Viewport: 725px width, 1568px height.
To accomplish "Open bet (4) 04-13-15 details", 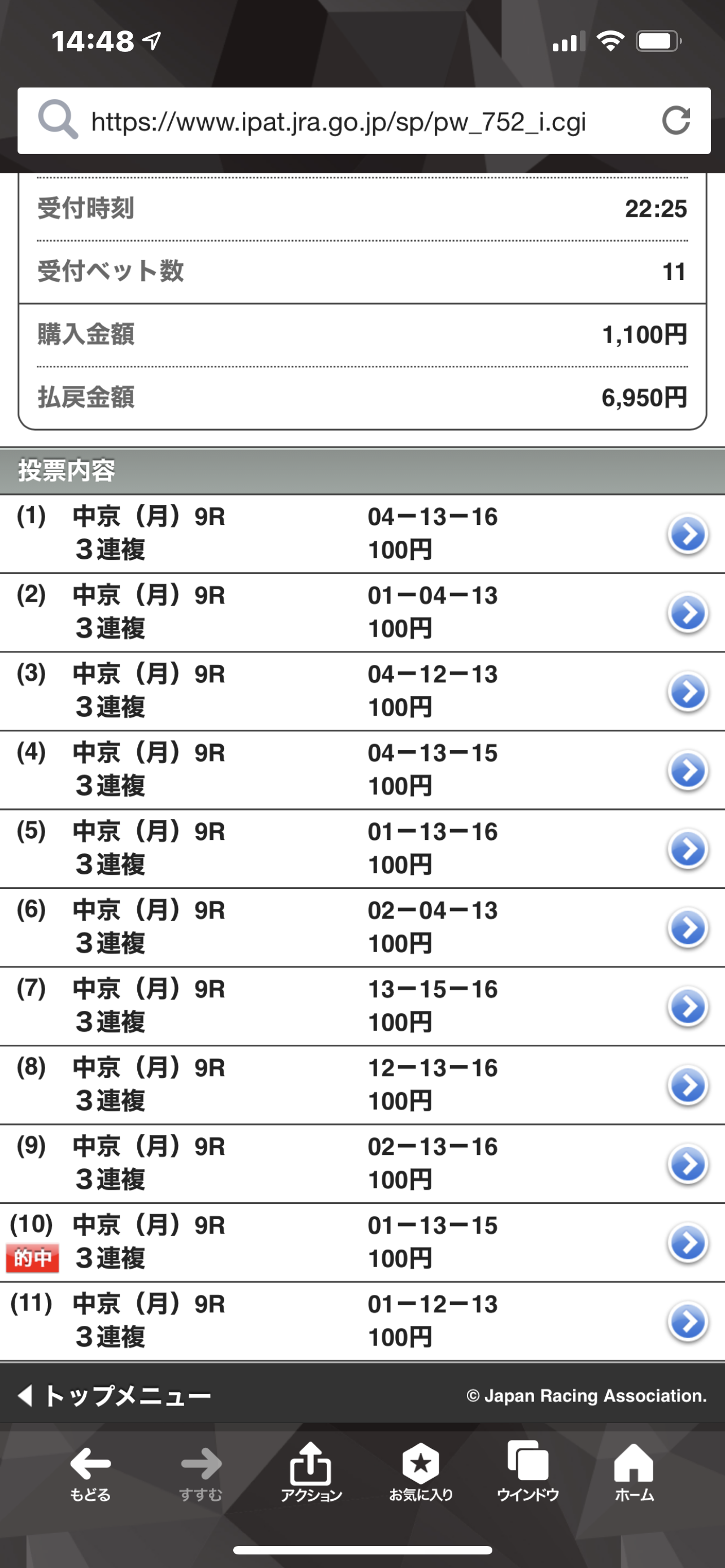I will 687,770.
